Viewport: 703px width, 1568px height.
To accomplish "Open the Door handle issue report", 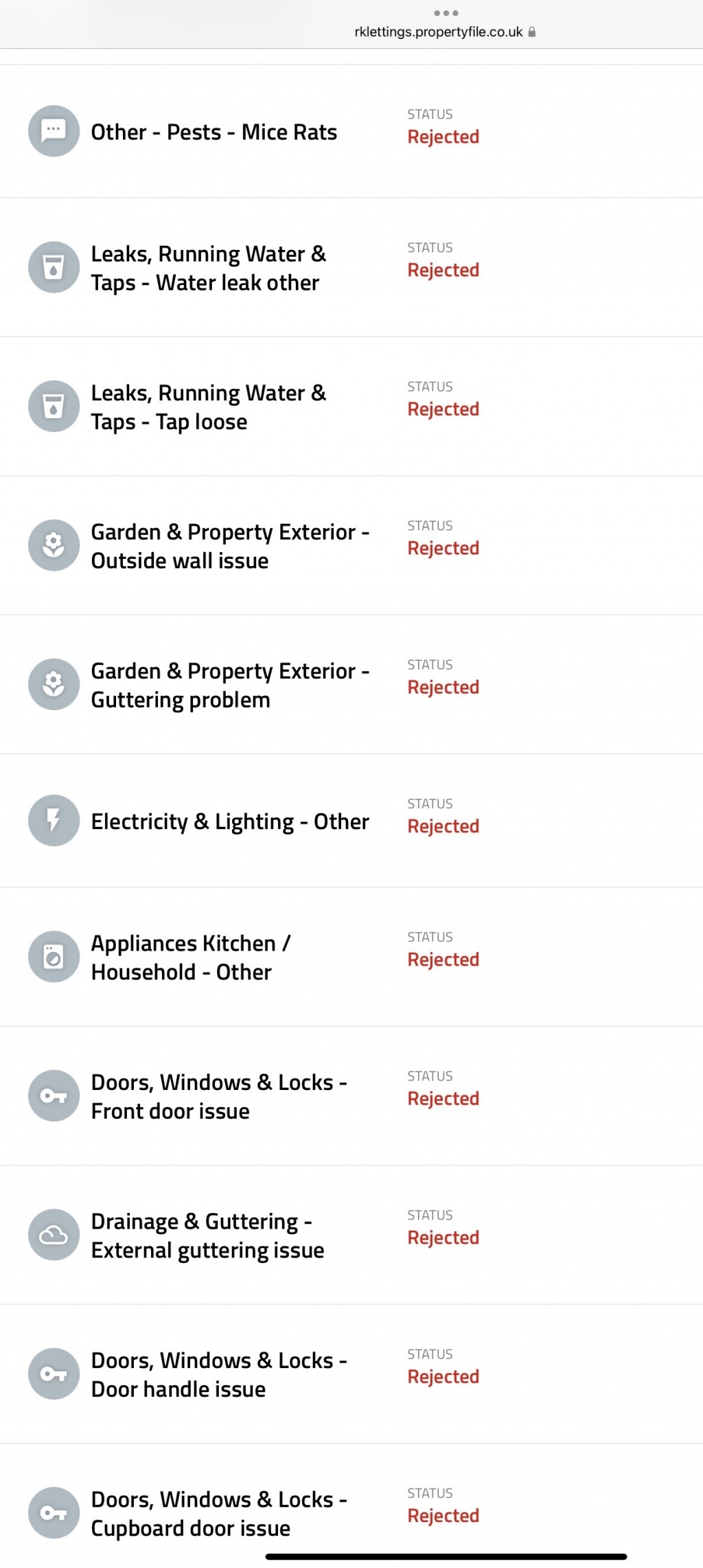I will point(218,1375).
